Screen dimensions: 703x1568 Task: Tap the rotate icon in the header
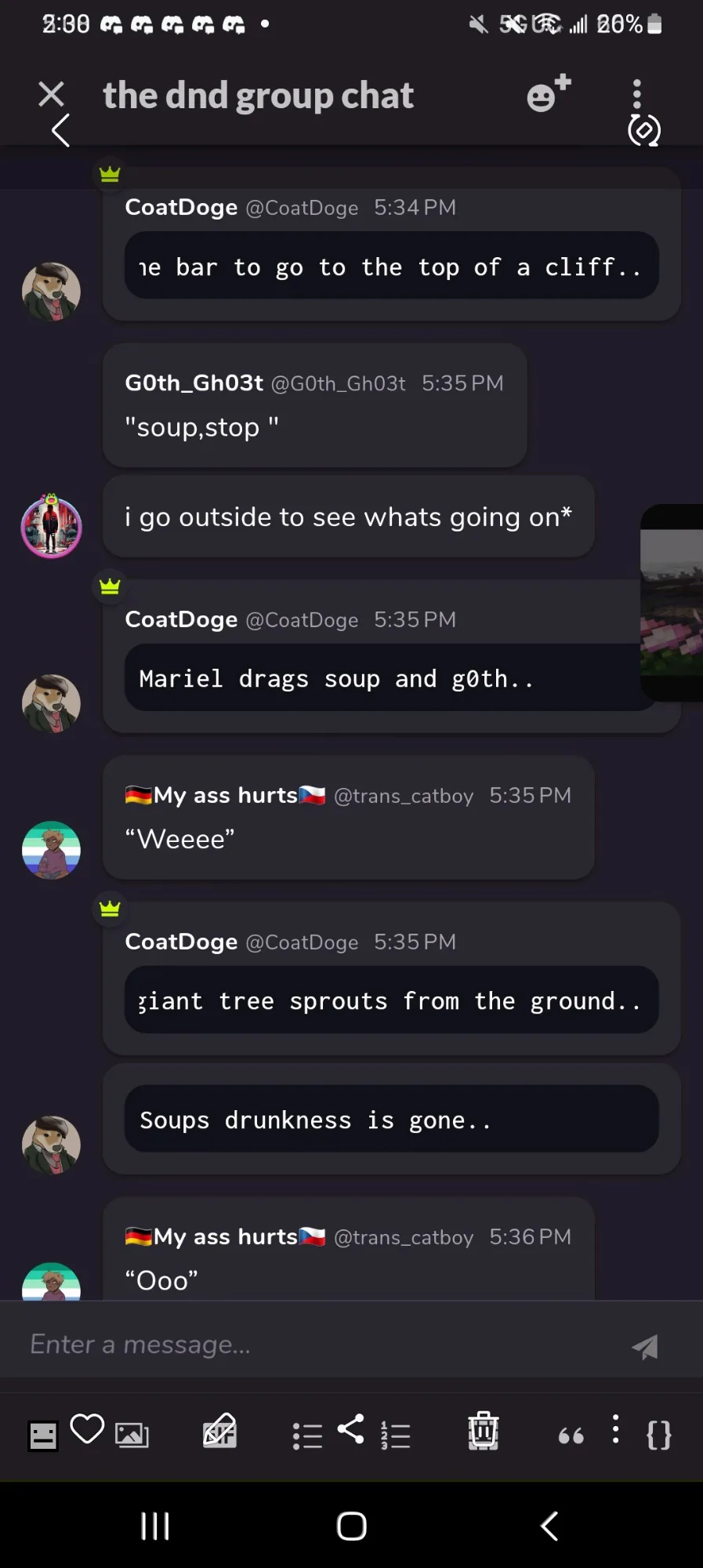pyautogui.click(x=644, y=131)
